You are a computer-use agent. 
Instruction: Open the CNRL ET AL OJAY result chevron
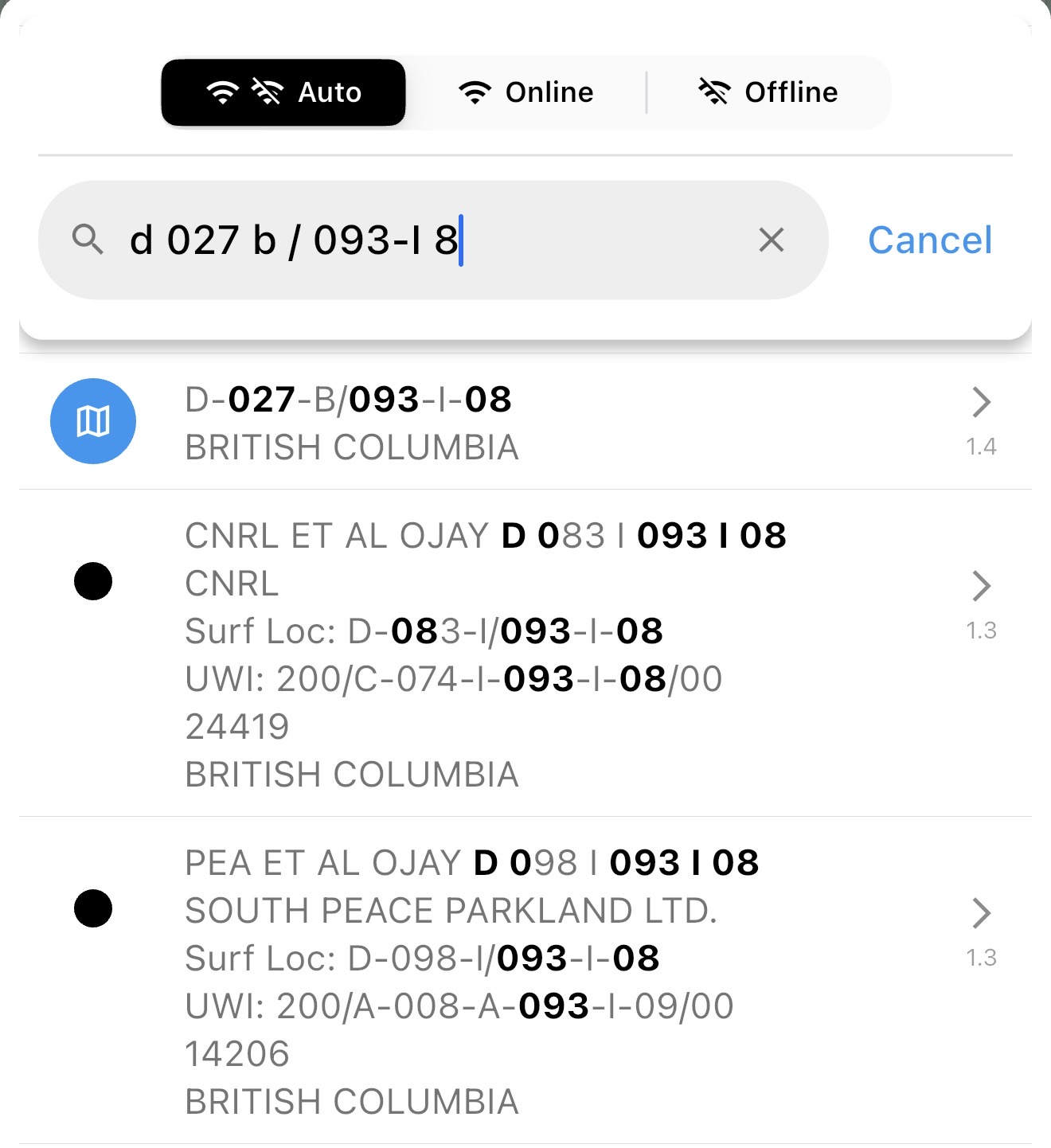point(981,587)
